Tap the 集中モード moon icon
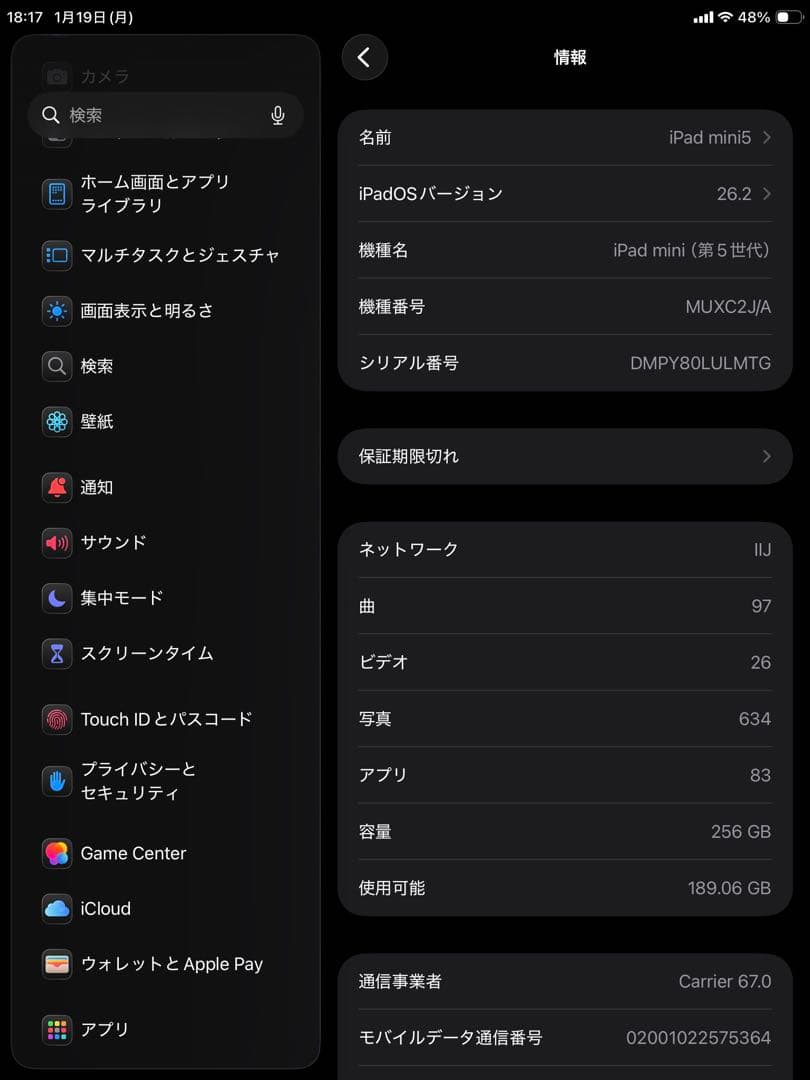The image size is (810, 1080). coord(57,598)
